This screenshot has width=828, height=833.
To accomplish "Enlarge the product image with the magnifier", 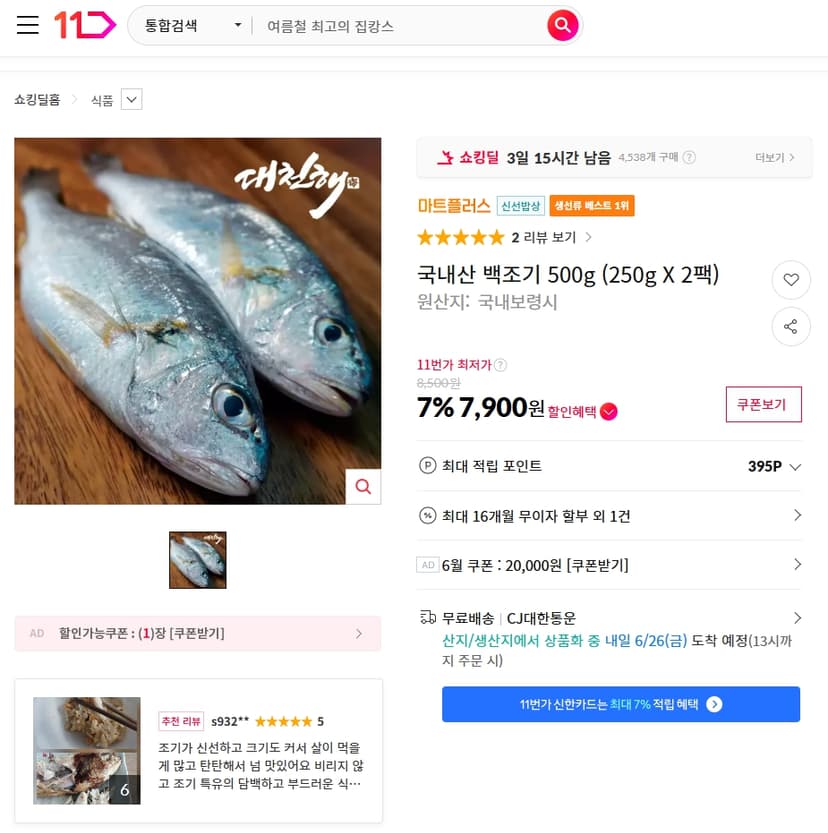I will click(363, 486).
